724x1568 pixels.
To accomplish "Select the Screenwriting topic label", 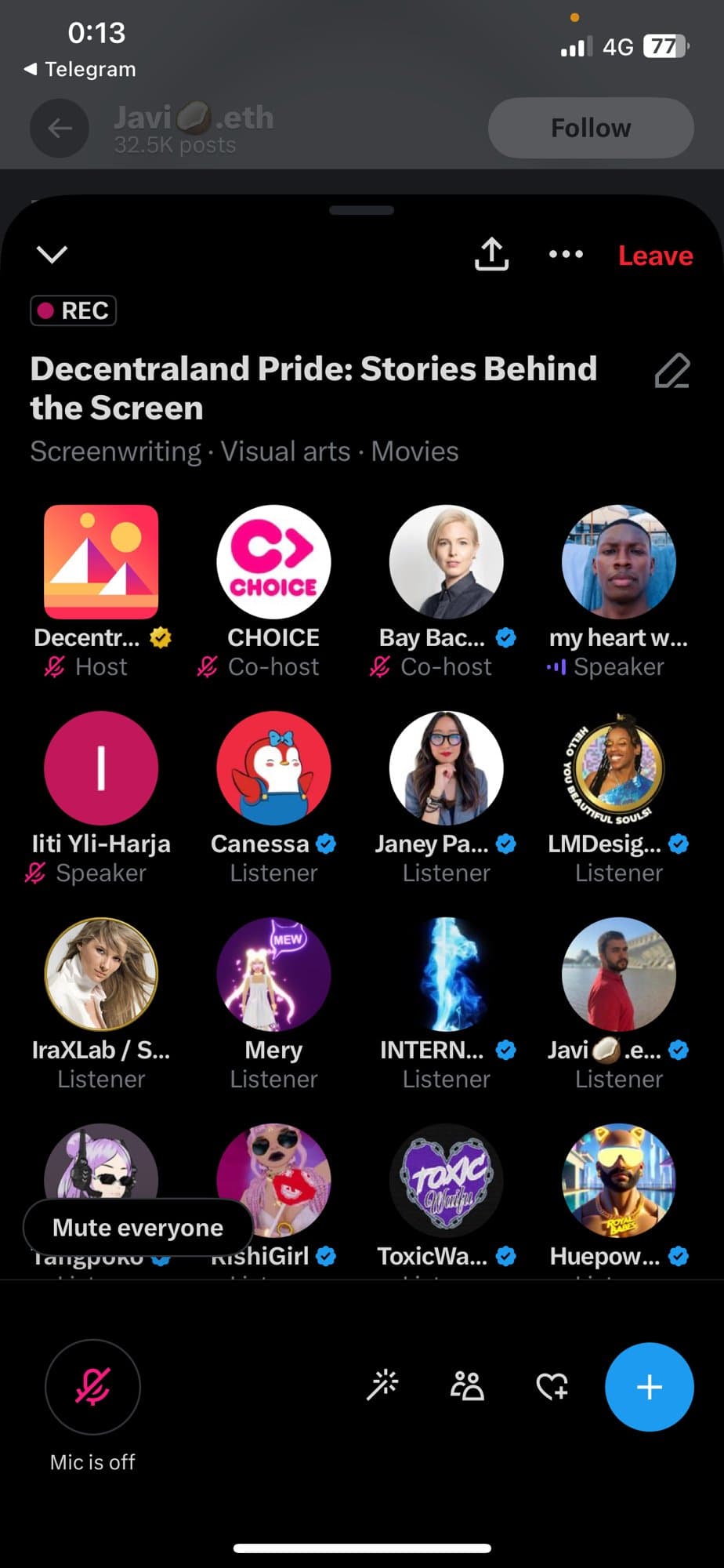I will [114, 451].
